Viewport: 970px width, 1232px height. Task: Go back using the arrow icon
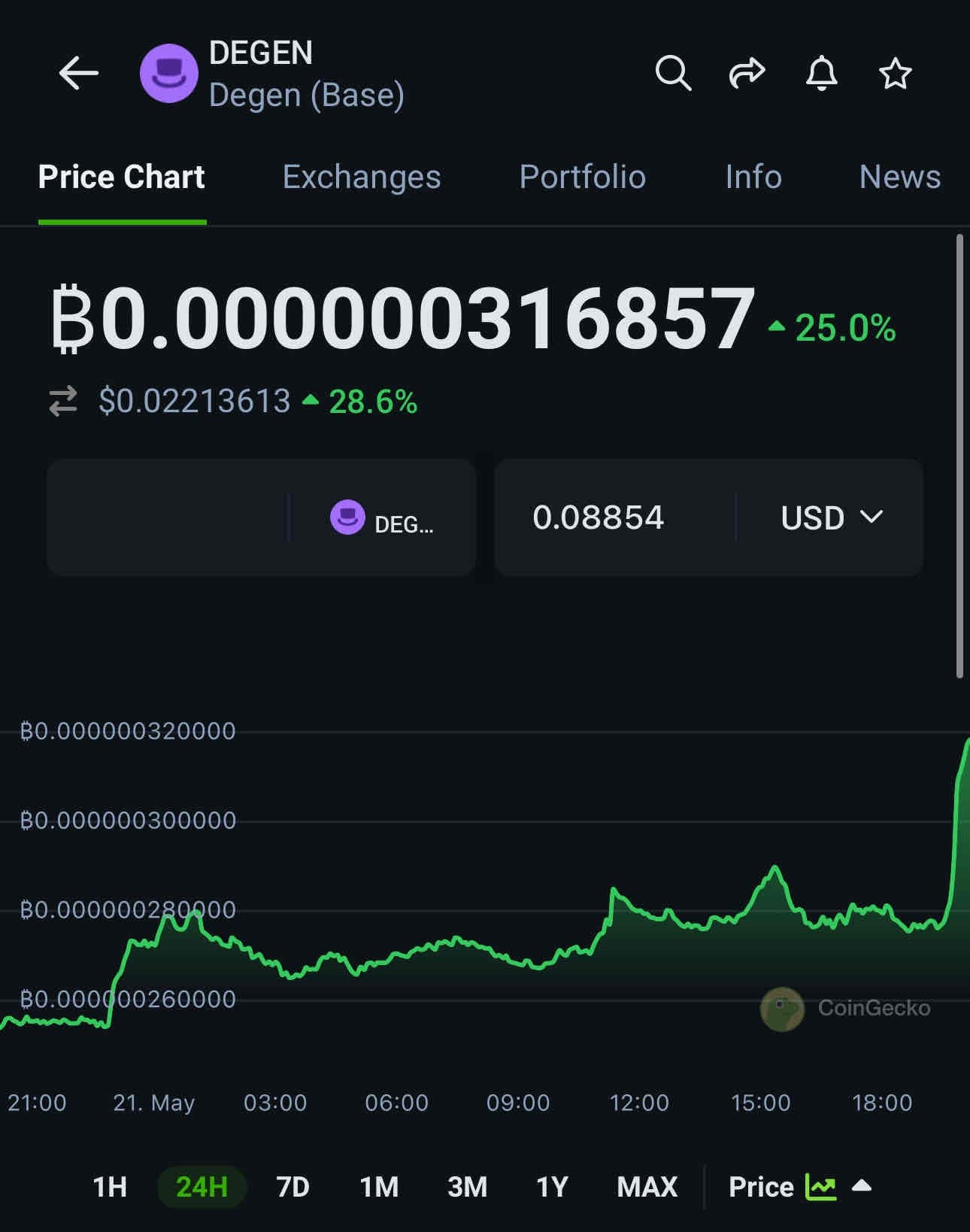78,74
